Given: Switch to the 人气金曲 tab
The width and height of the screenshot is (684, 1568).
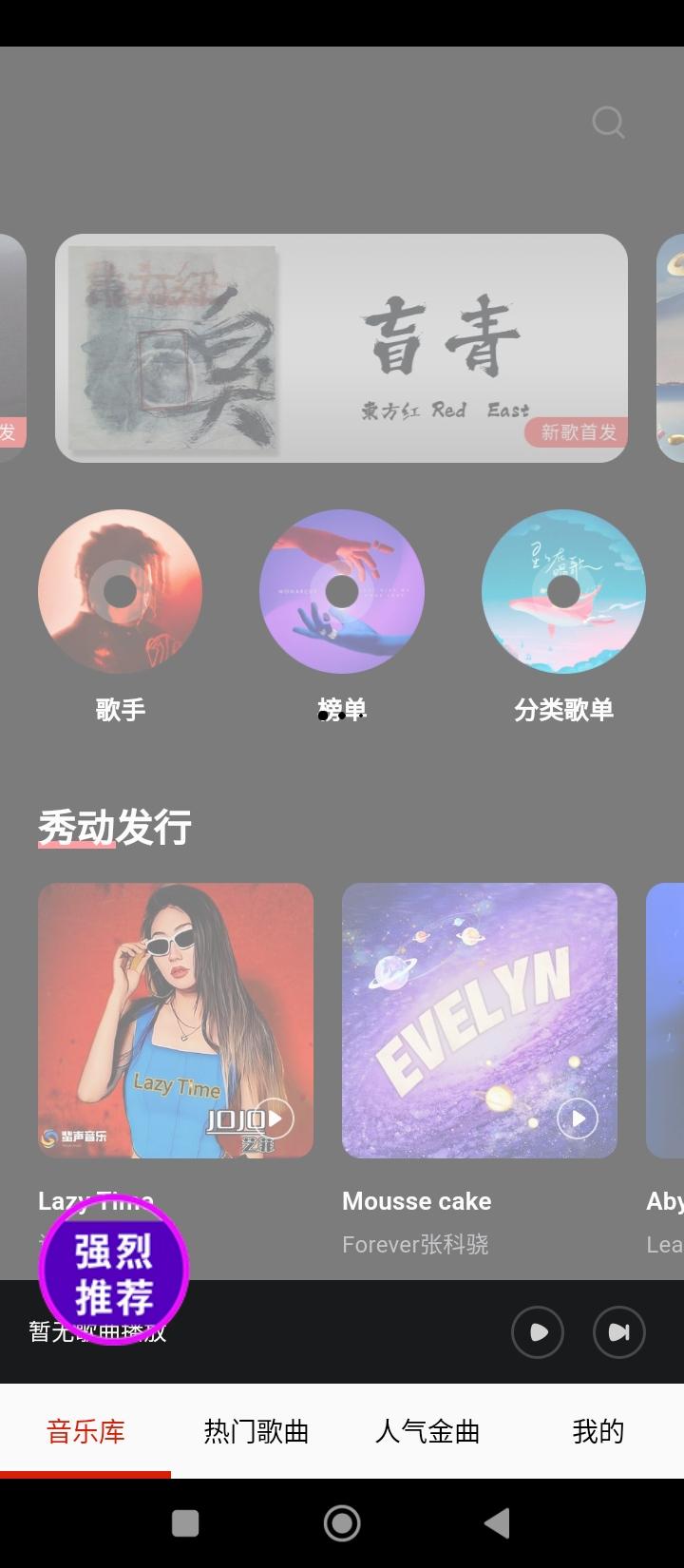Looking at the screenshot, I should (427, 1430).
